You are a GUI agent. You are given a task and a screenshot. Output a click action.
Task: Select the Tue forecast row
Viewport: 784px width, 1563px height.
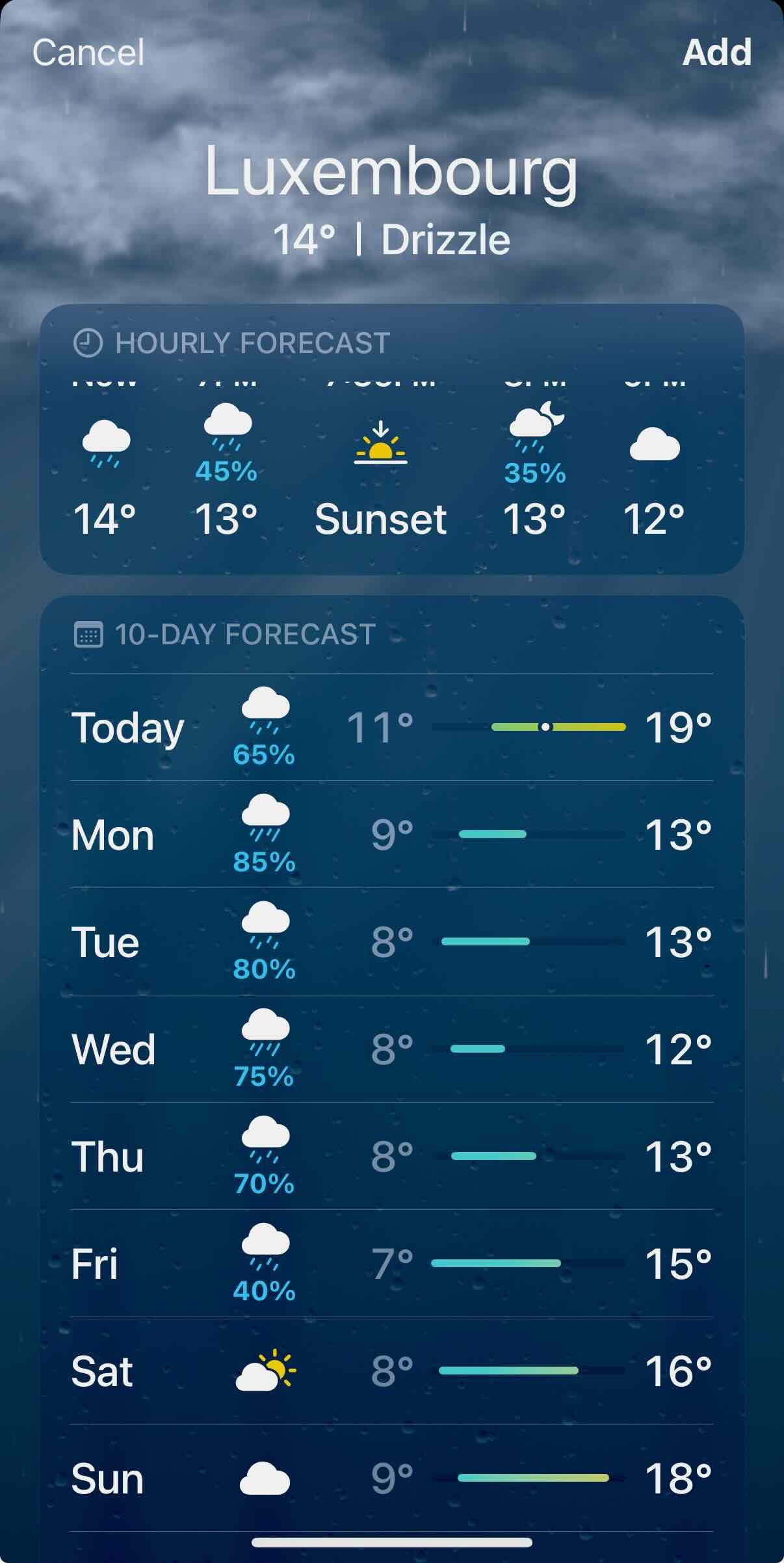click(391, 942)
